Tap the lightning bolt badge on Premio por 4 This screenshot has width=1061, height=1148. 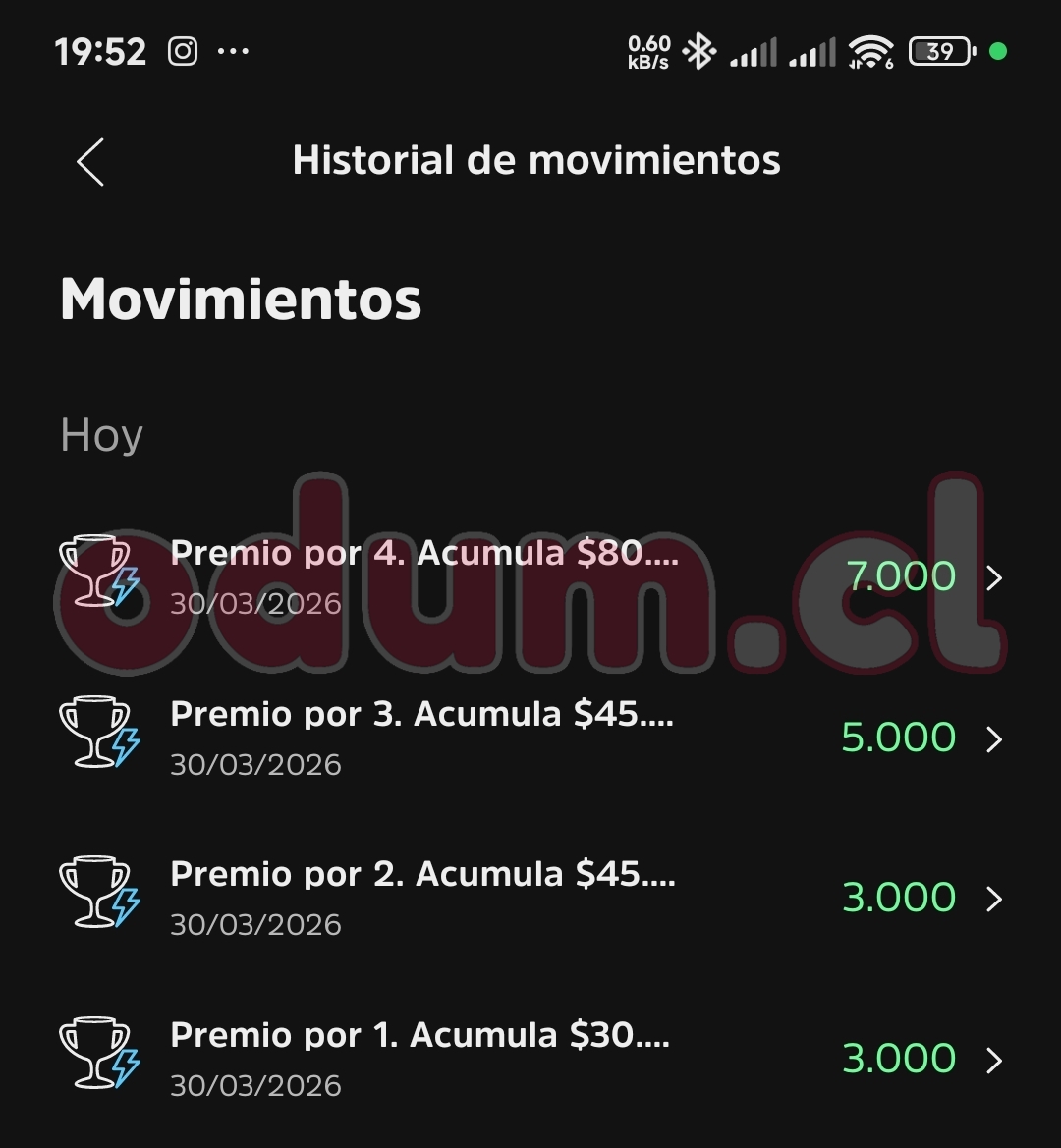[126, 587]
